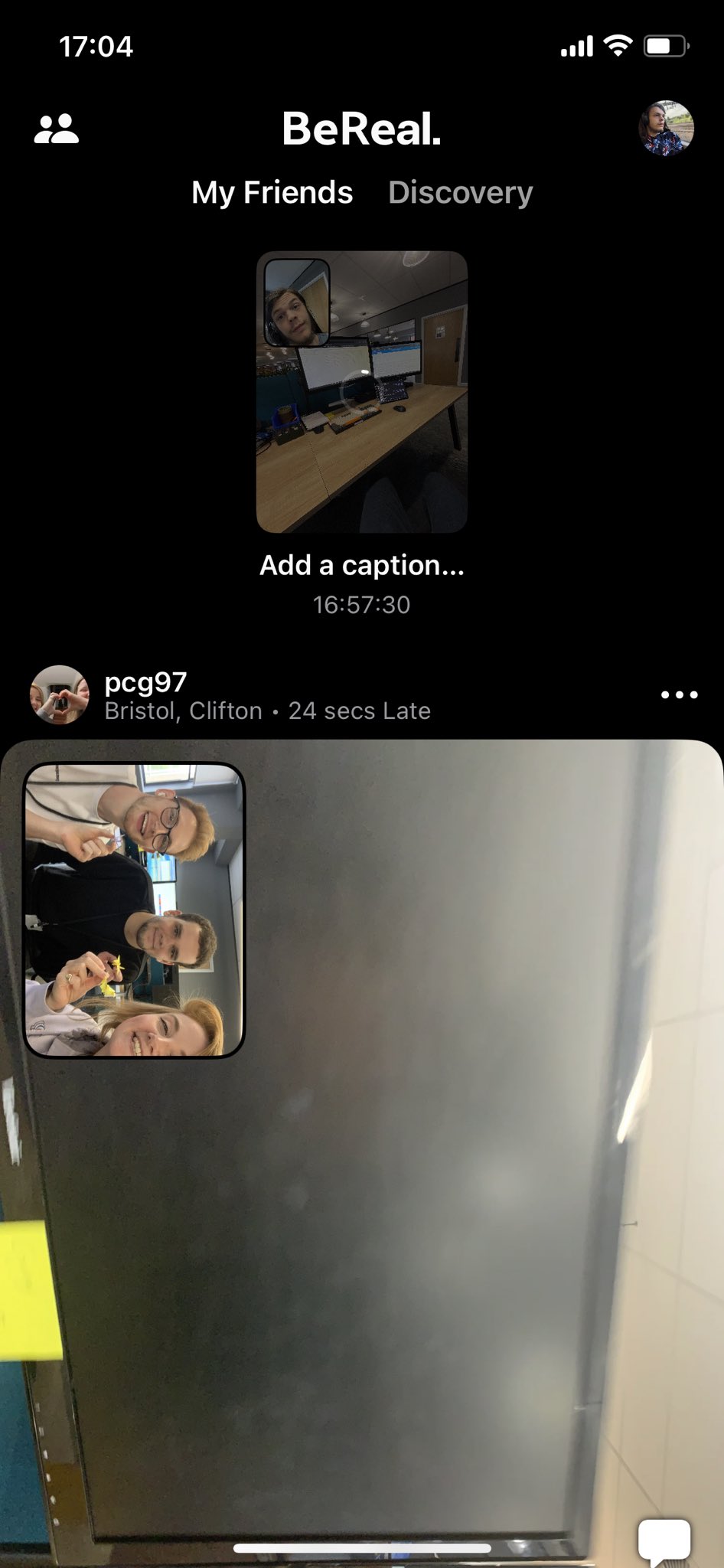724x1568 pixels.
Task: Open pcg97's profile avatar
Action: [59, 695]
